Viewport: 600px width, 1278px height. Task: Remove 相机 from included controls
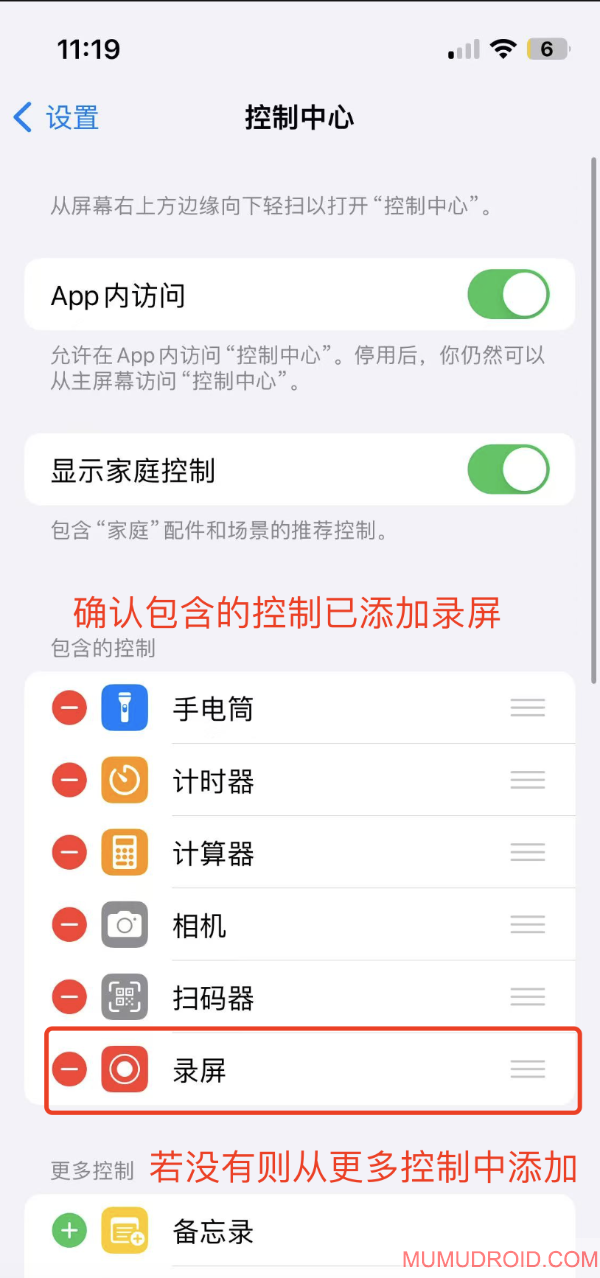69,925
